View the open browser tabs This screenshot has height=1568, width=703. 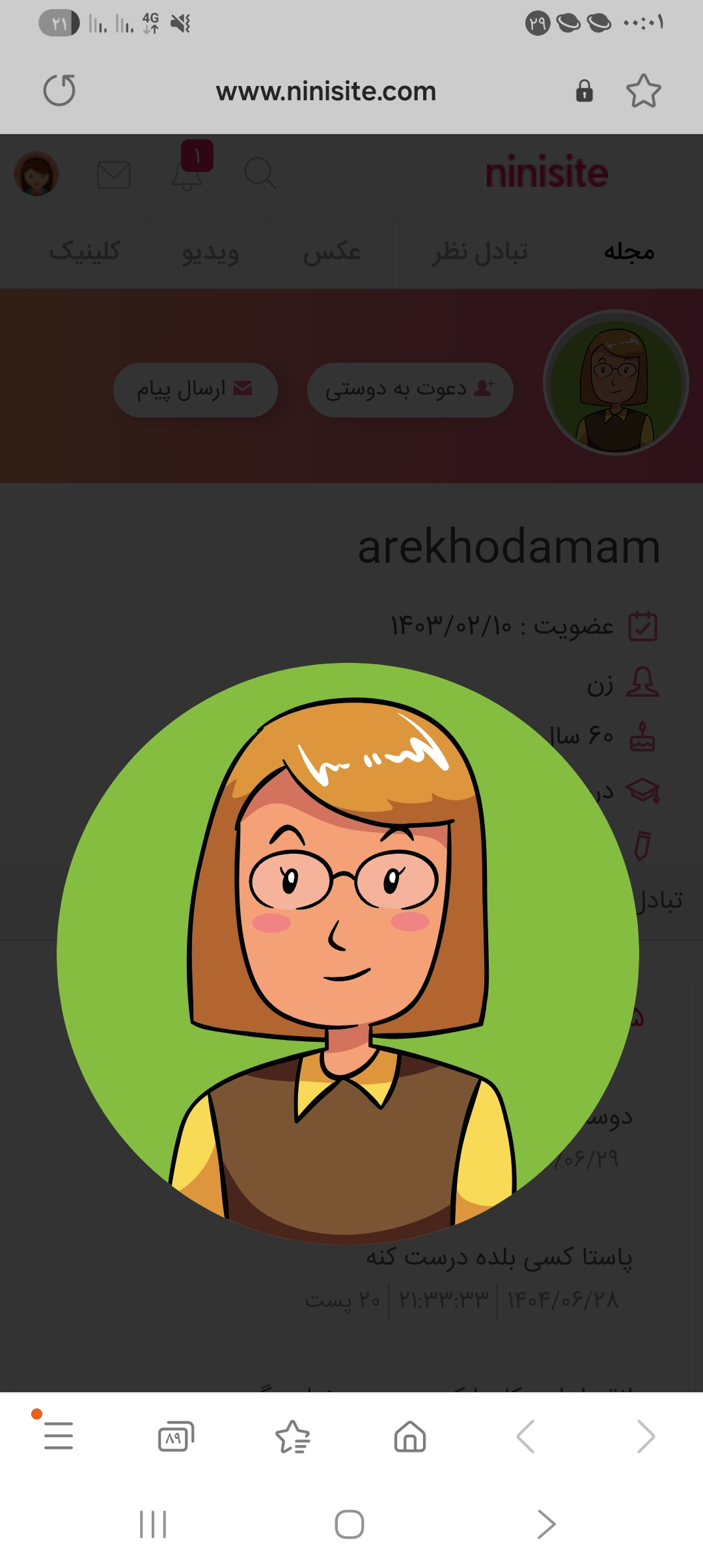(x=176, y=1436)
